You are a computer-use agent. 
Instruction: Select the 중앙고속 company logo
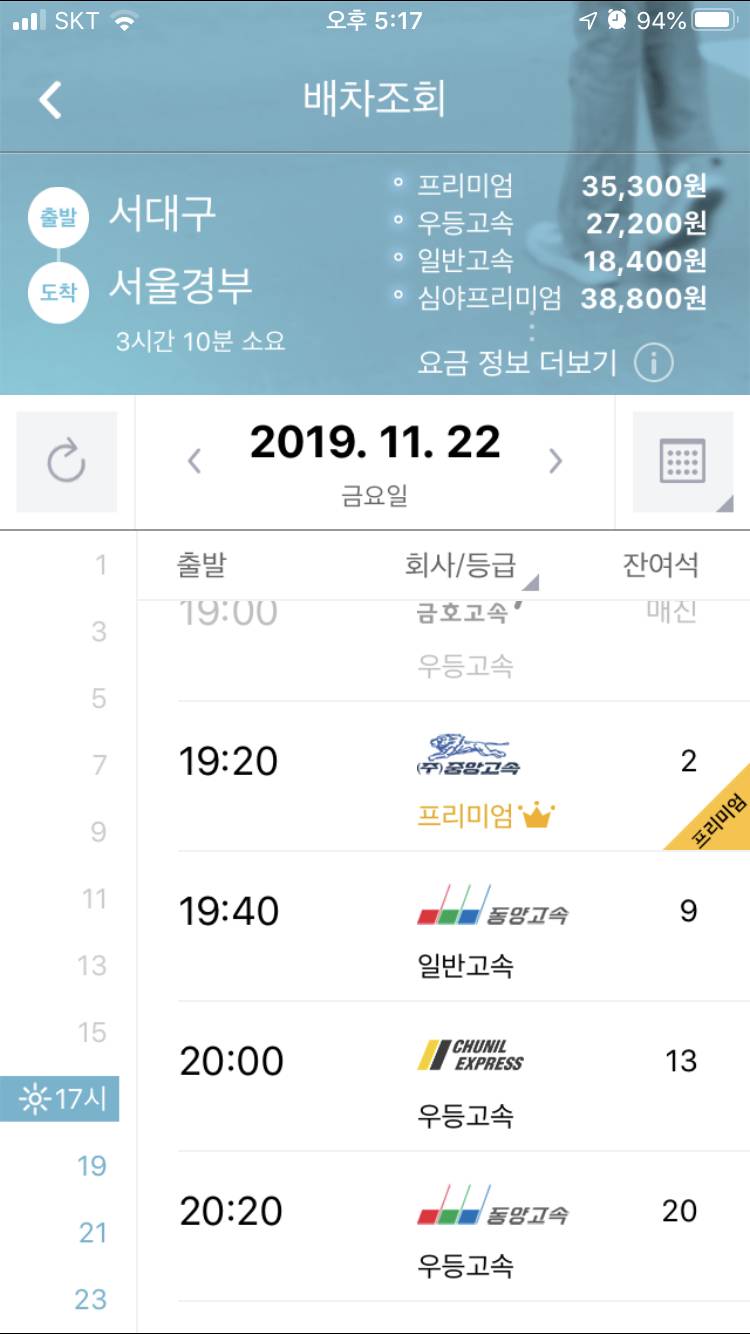[470, 758]
